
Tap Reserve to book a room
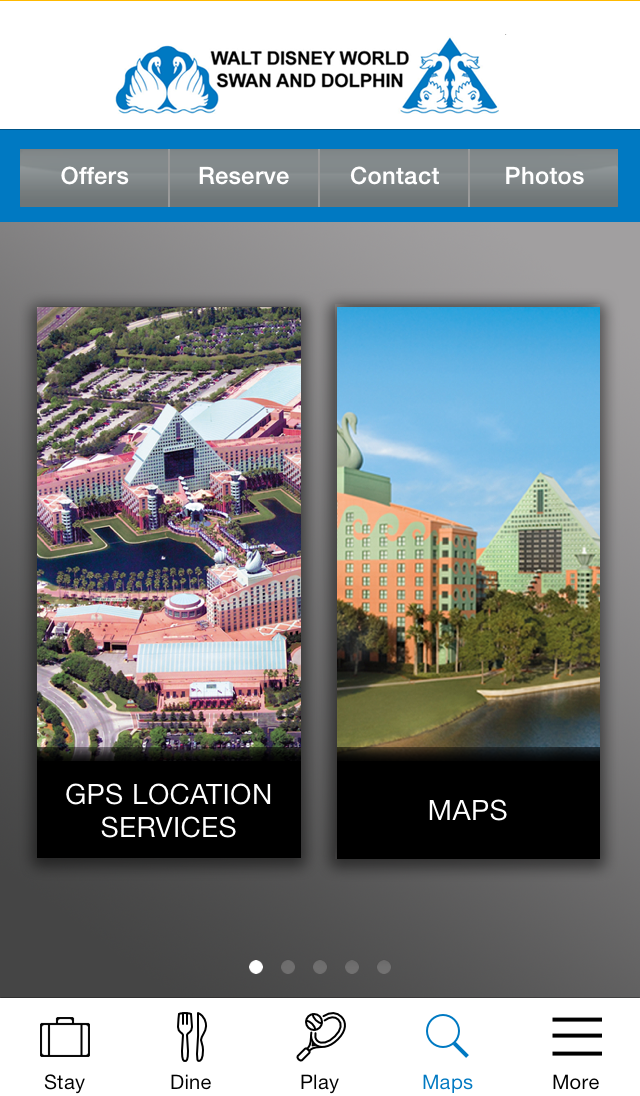pos(244,177)
